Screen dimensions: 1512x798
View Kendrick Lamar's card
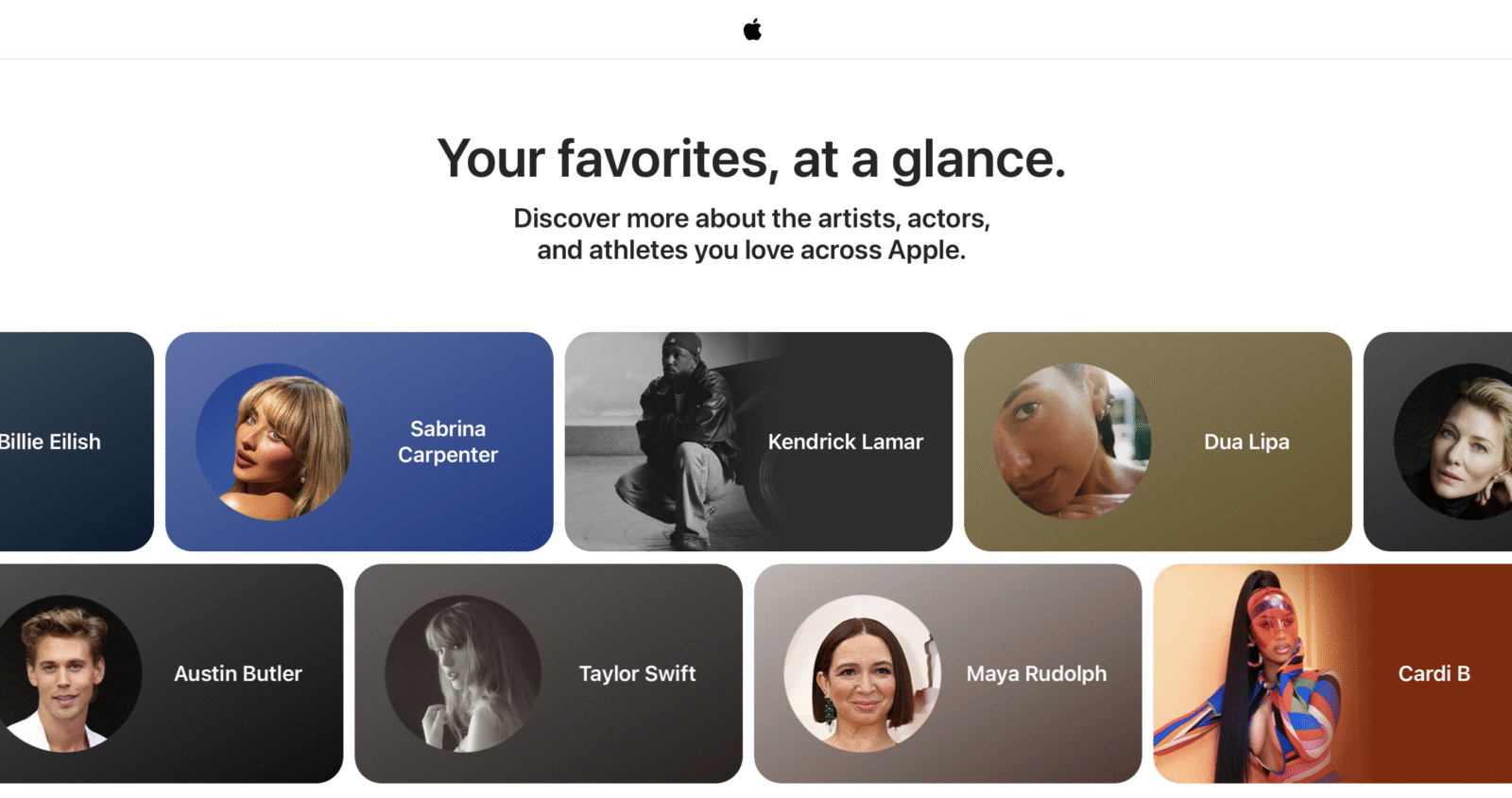pyautogui.click(x=758, y=442)
